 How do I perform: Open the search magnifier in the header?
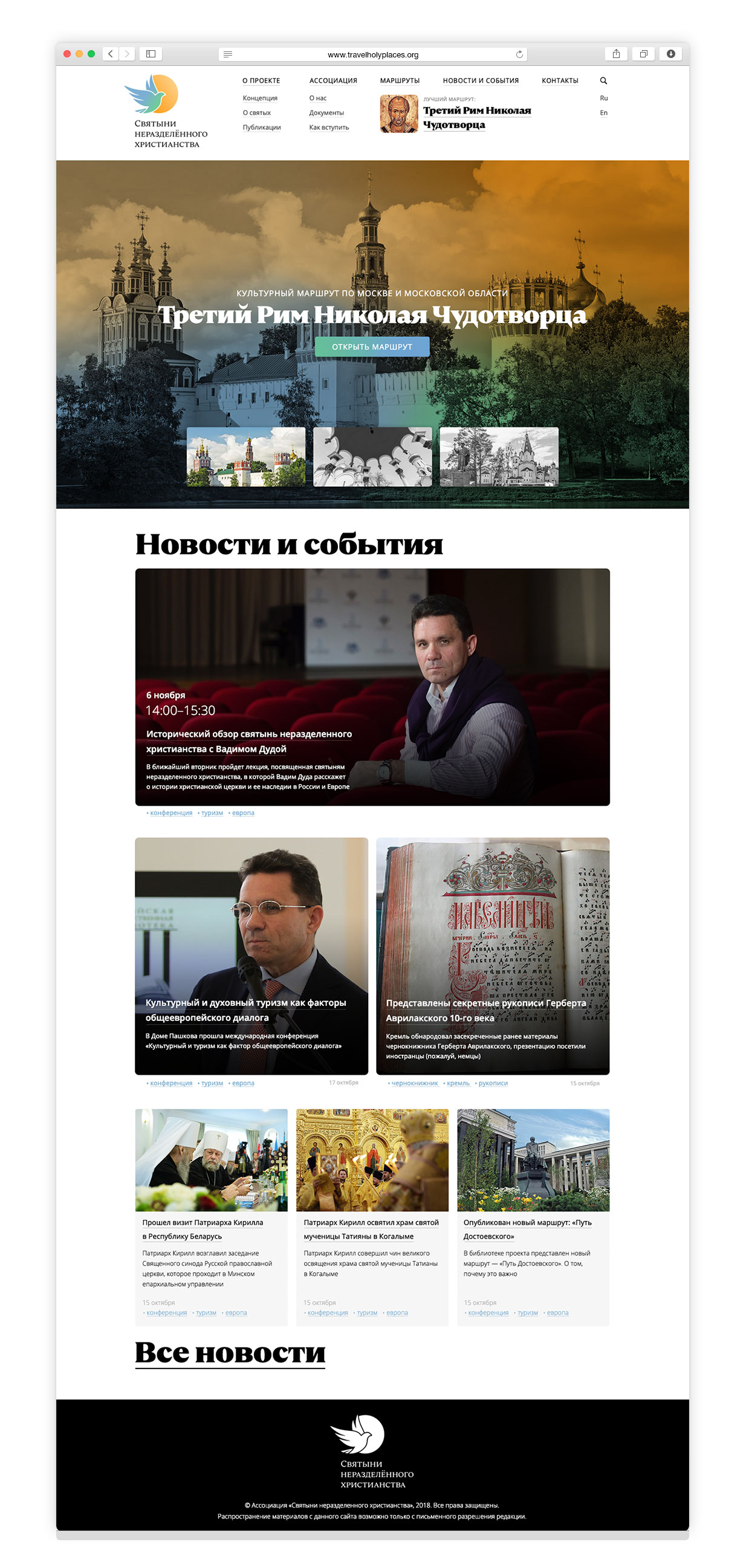click(x=603, y=80)
